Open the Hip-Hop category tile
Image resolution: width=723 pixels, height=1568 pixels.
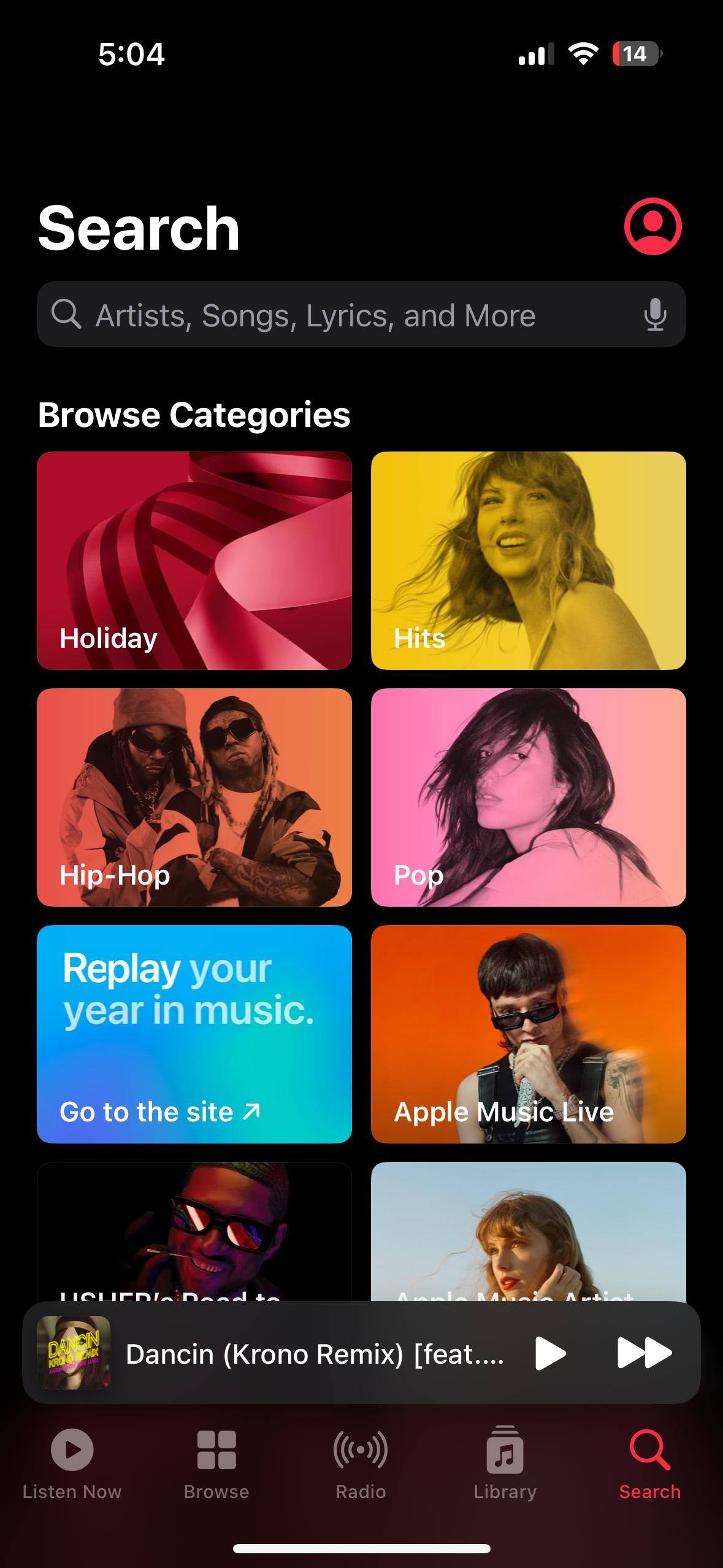coord(194,797)
